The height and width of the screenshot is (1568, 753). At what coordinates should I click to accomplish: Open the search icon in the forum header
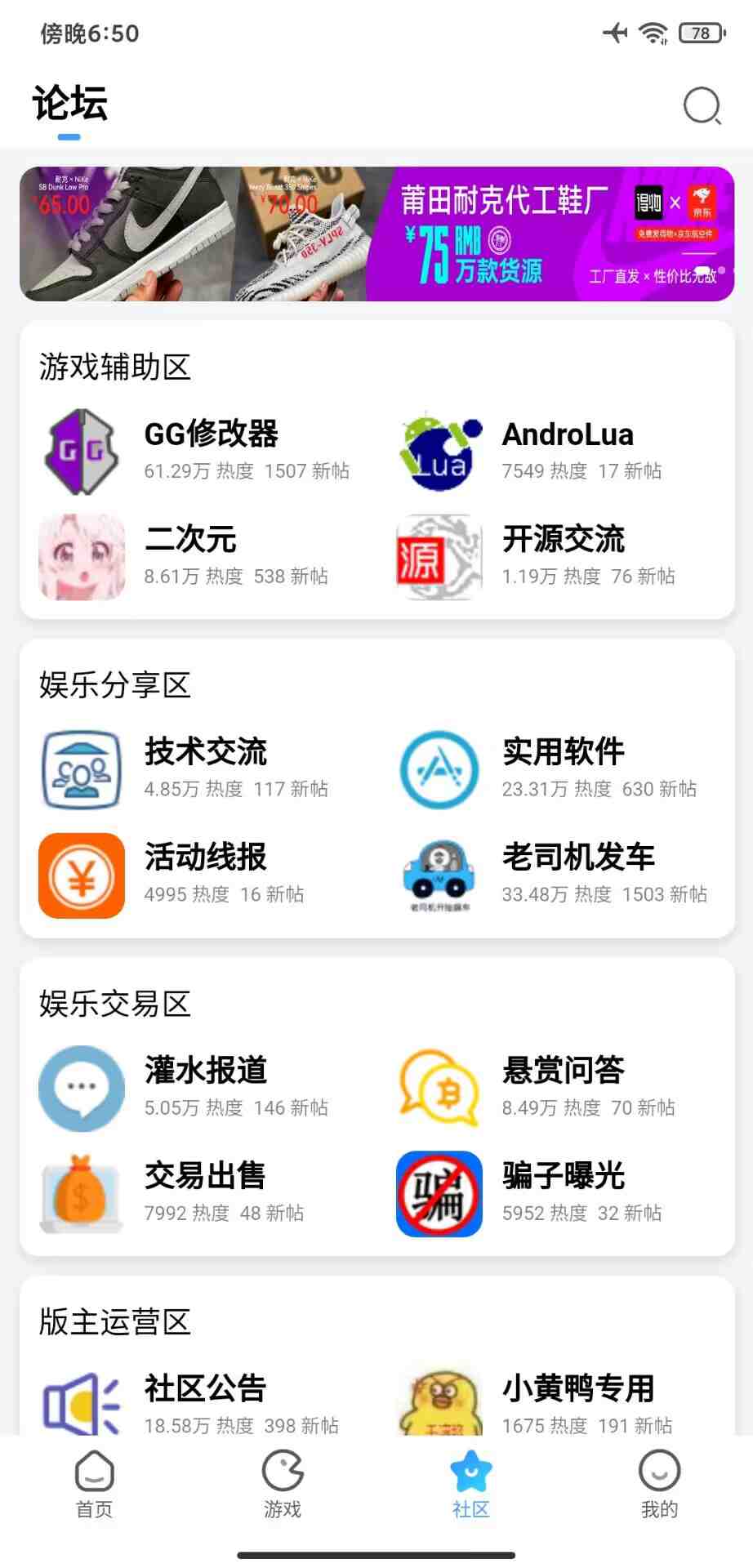pyautogui.click(x=702, y=105)
